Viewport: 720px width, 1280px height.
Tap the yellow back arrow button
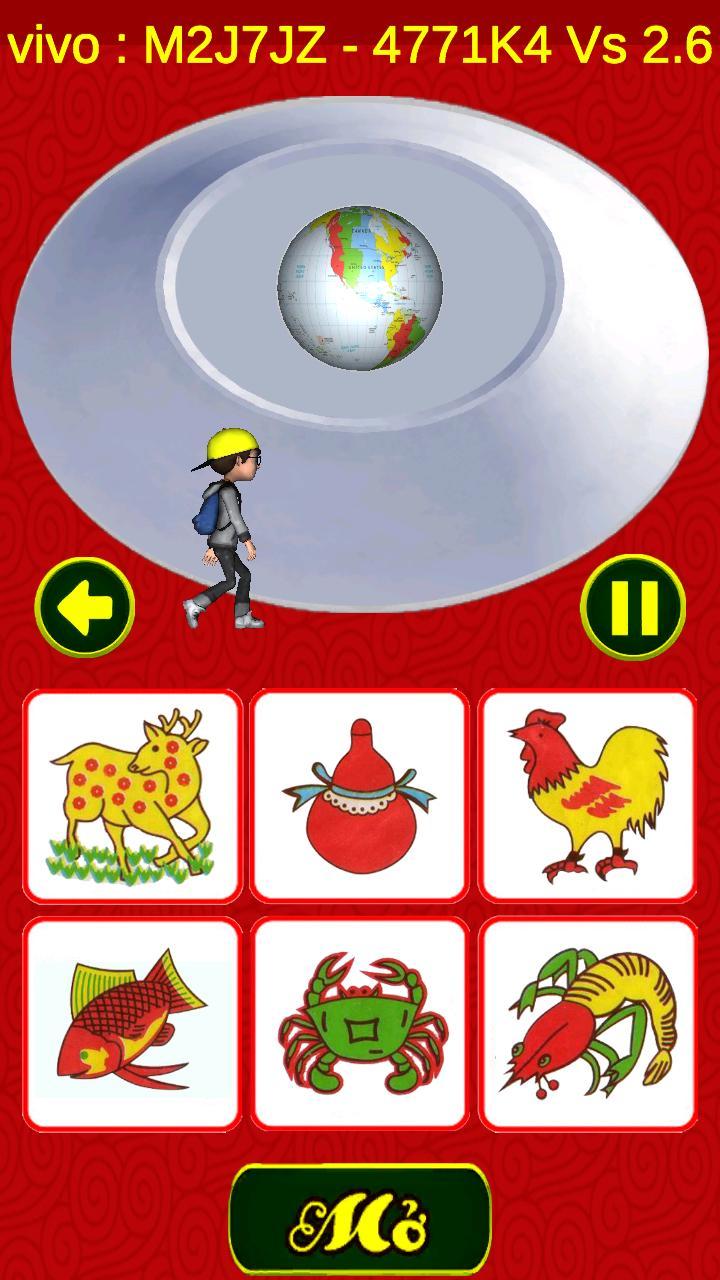tap(85, 607)
